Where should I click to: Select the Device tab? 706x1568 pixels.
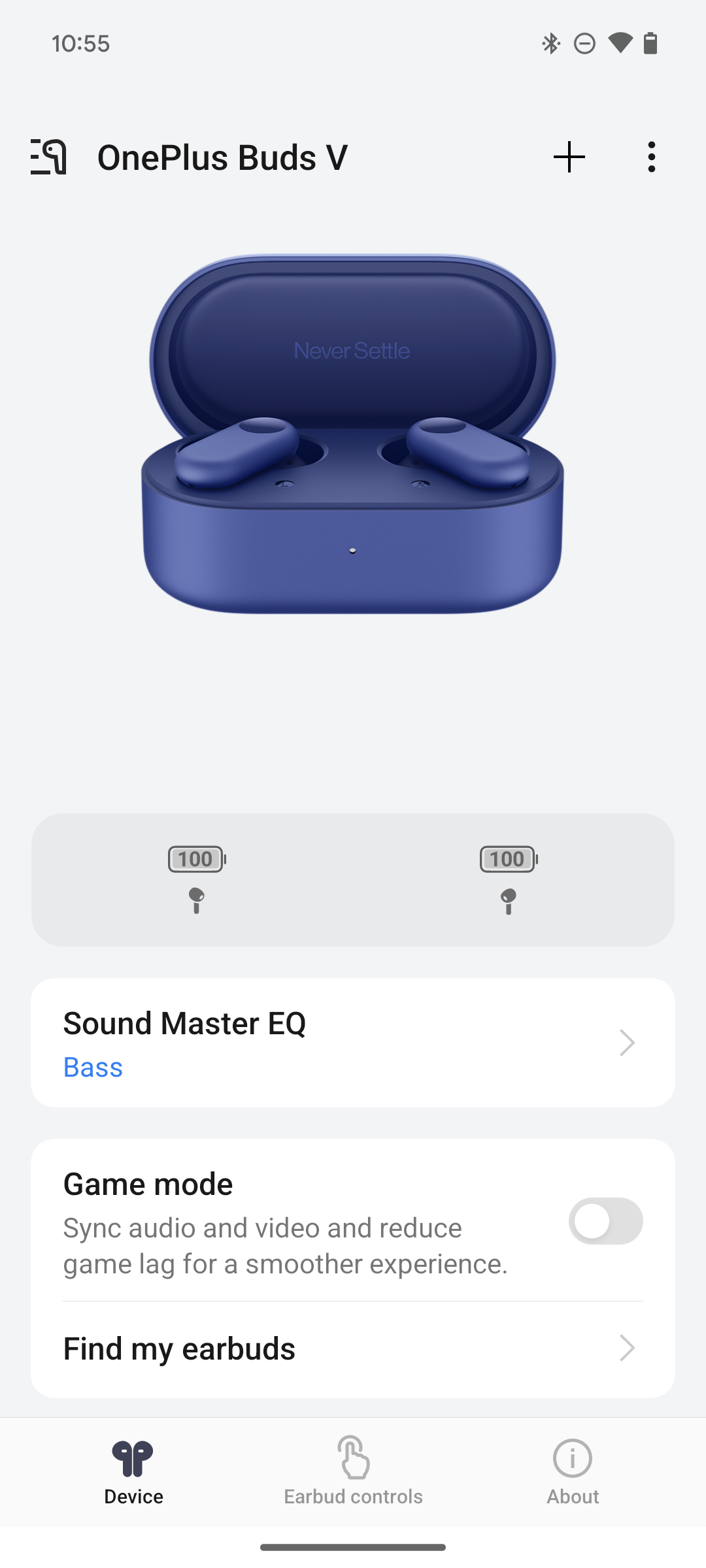pos(133,1473)
